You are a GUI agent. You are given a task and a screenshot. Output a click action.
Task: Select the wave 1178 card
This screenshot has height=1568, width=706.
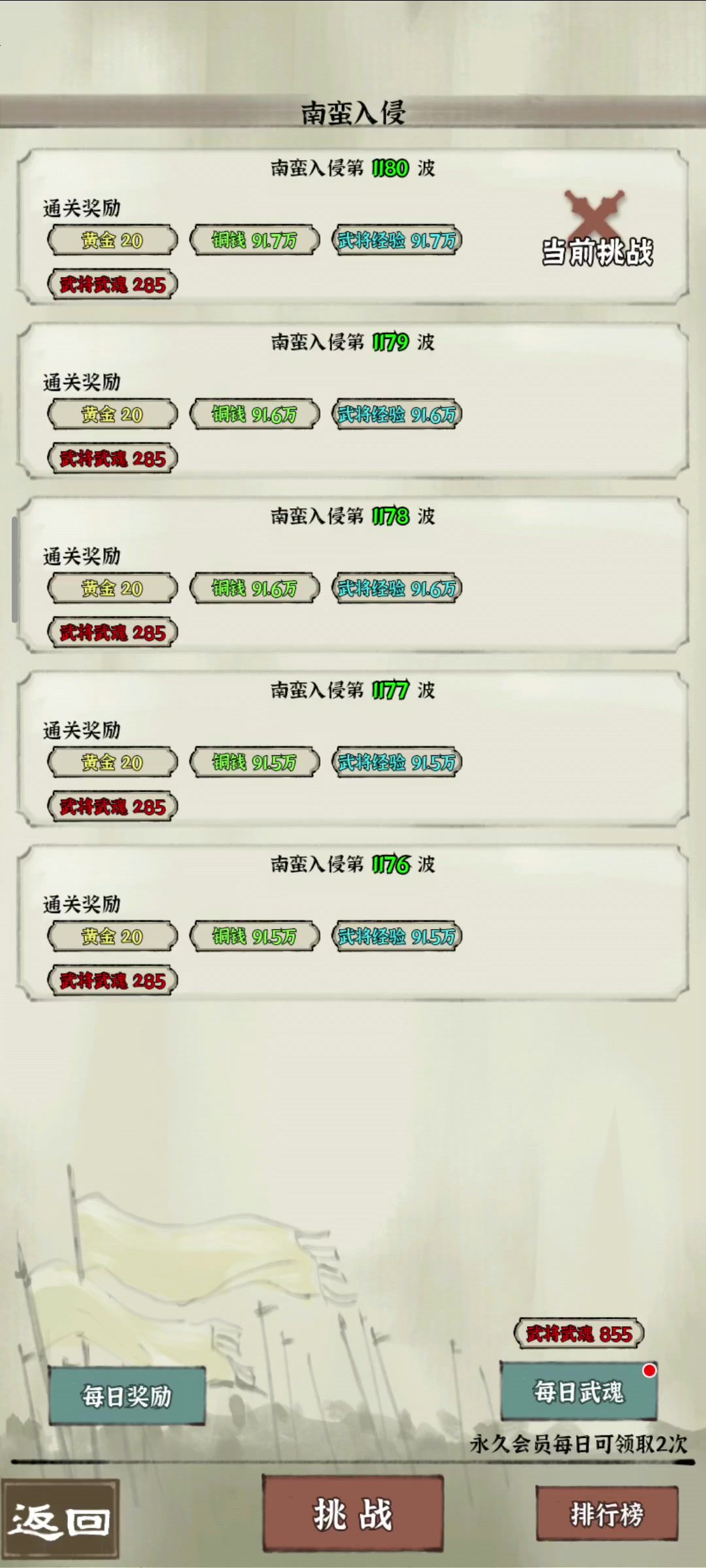pos(353,575)
